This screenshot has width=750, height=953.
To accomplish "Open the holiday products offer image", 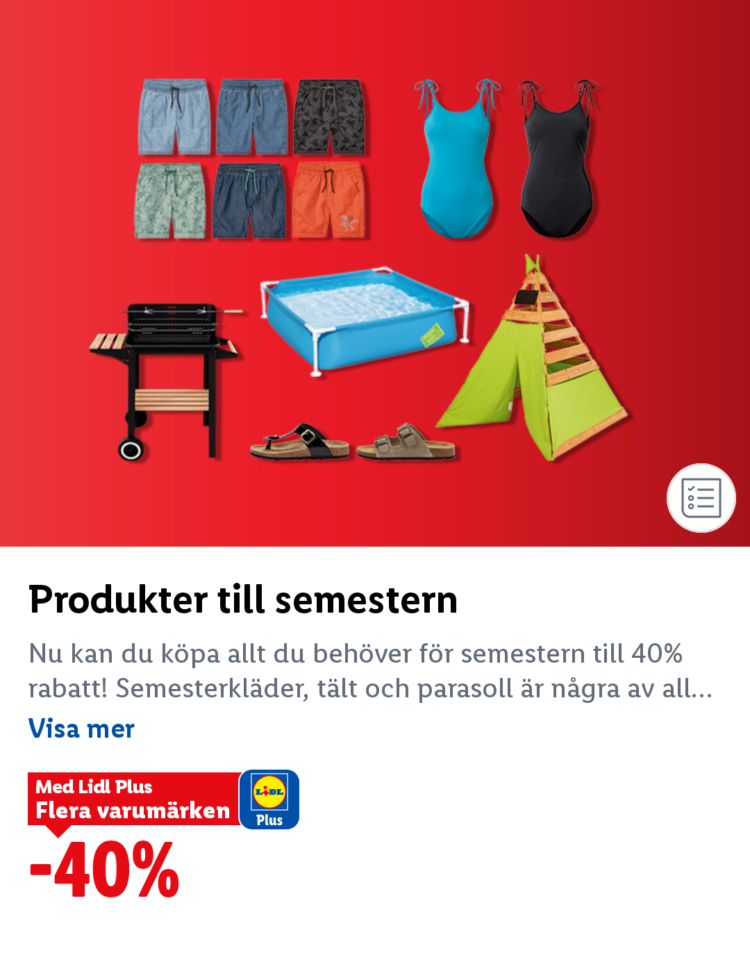I will 360,270.
